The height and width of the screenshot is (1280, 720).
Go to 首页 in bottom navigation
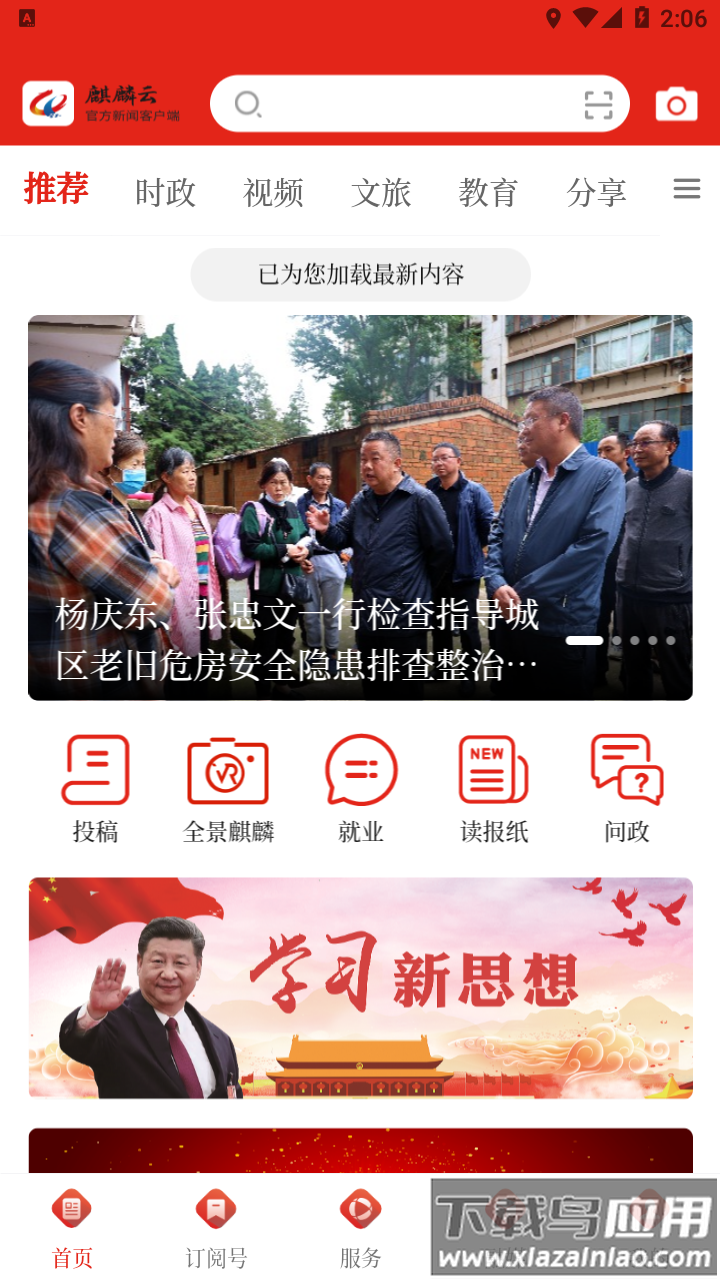click(x=72, y=1228)
